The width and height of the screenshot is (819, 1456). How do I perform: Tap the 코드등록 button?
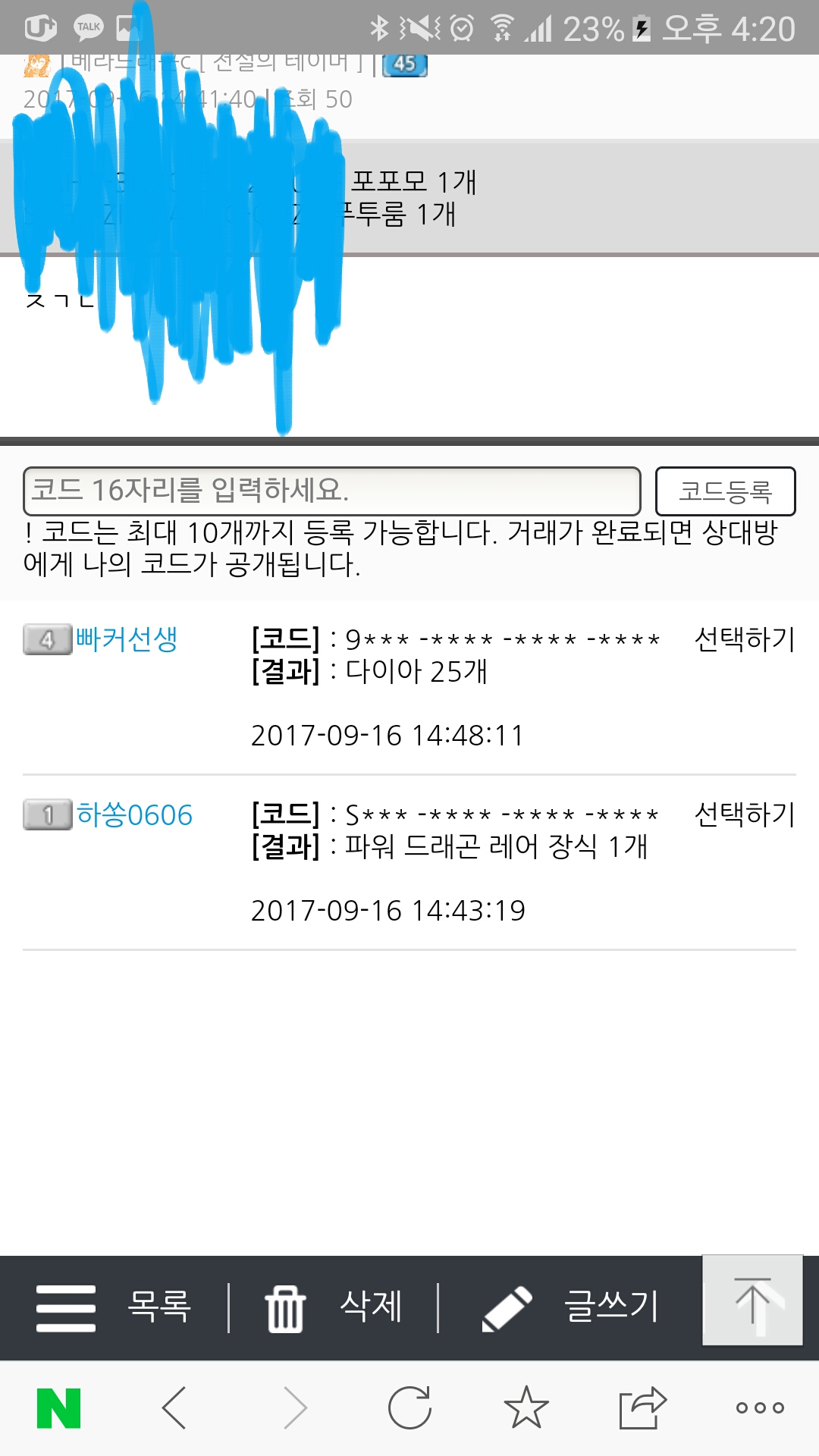(725, 491)
